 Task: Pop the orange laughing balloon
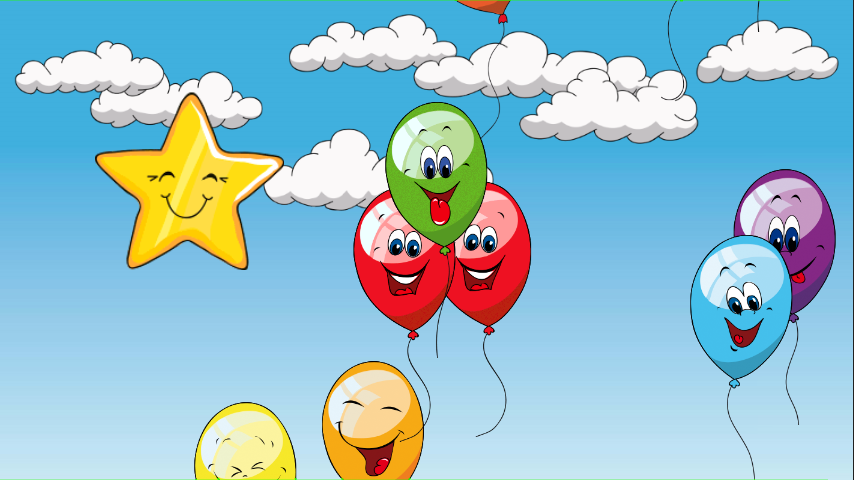[x=372, y=422]
